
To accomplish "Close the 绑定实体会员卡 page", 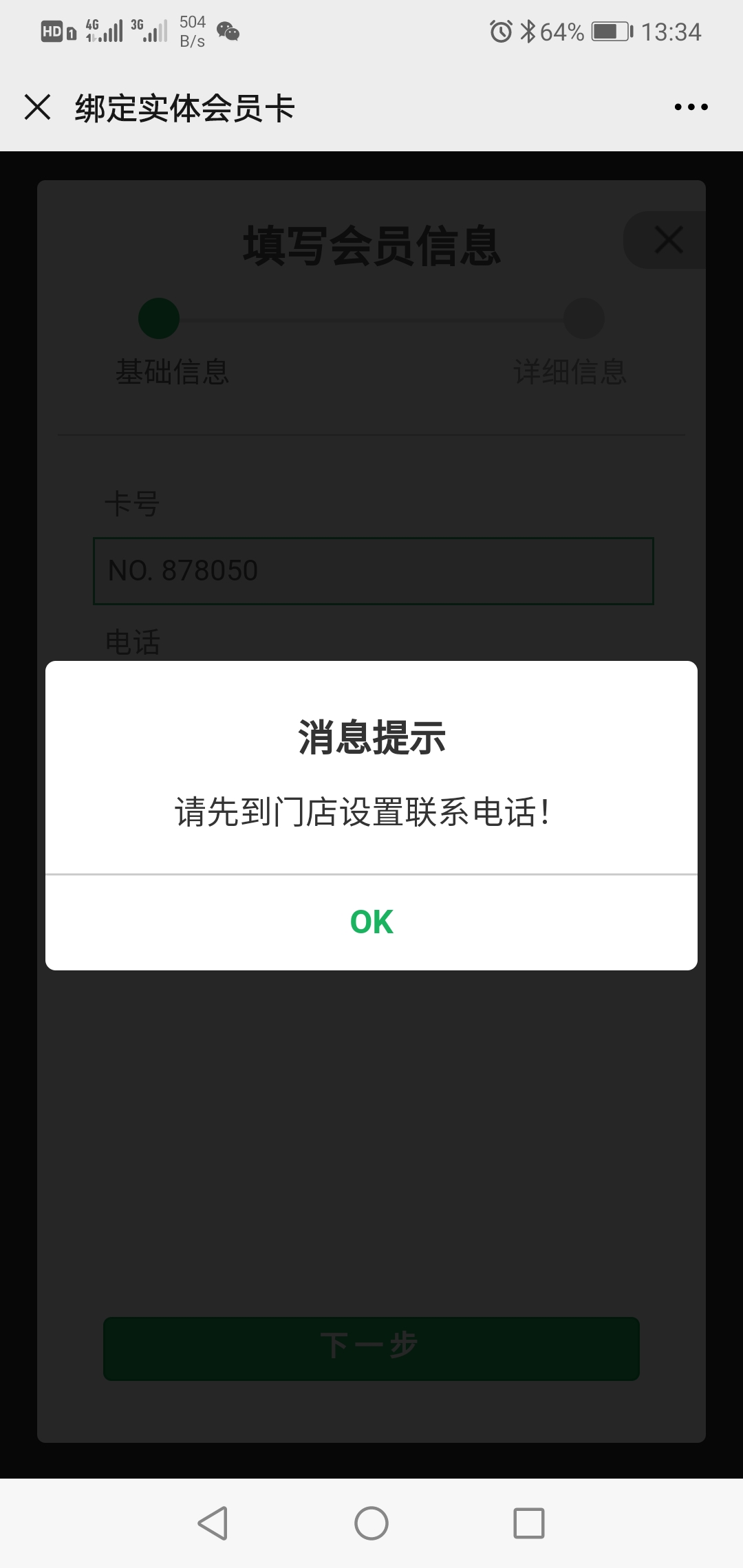I will pyautogui.click(x=38, y=107).
